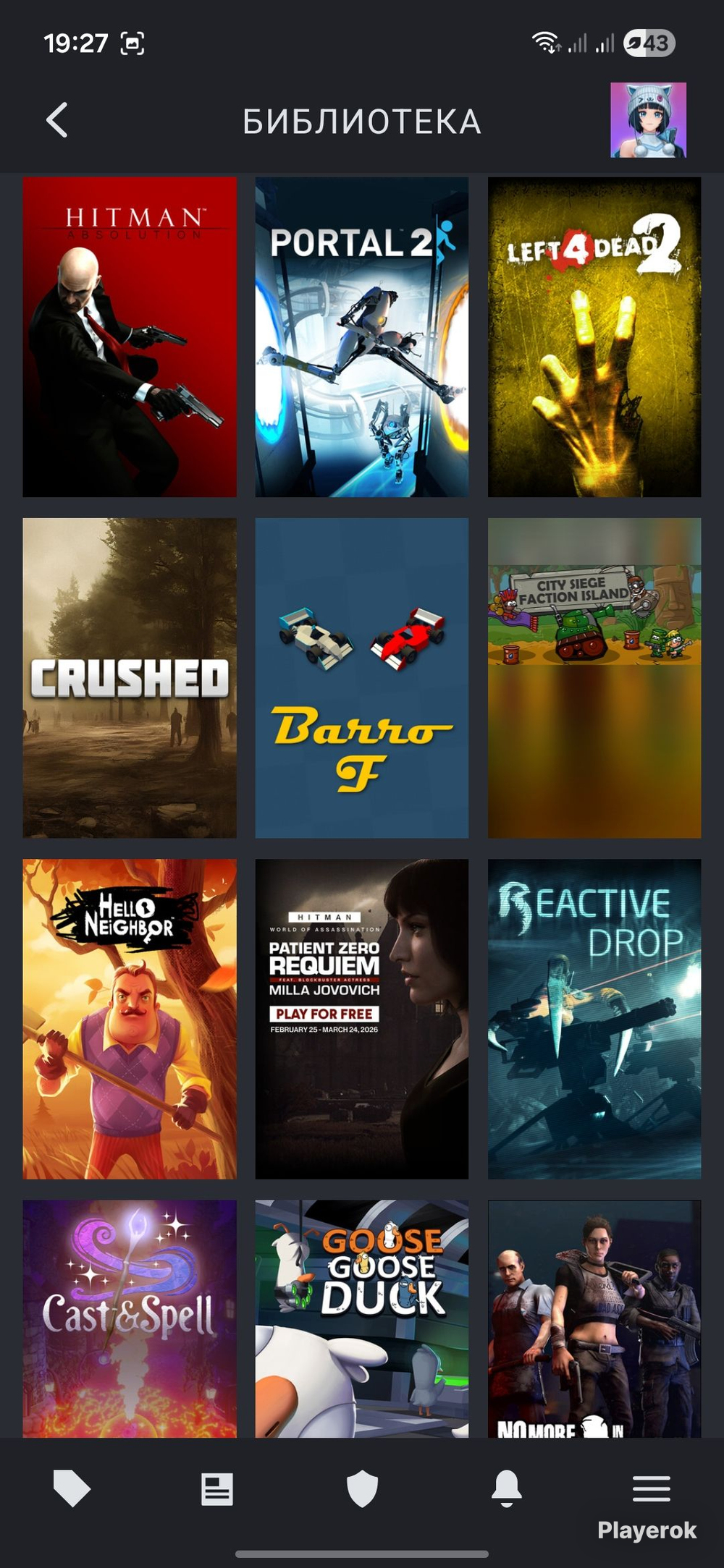The width and height of the screenshot is (724, 1568).
Task: Open the Portal 2 game tile
Action: point(362,337)
